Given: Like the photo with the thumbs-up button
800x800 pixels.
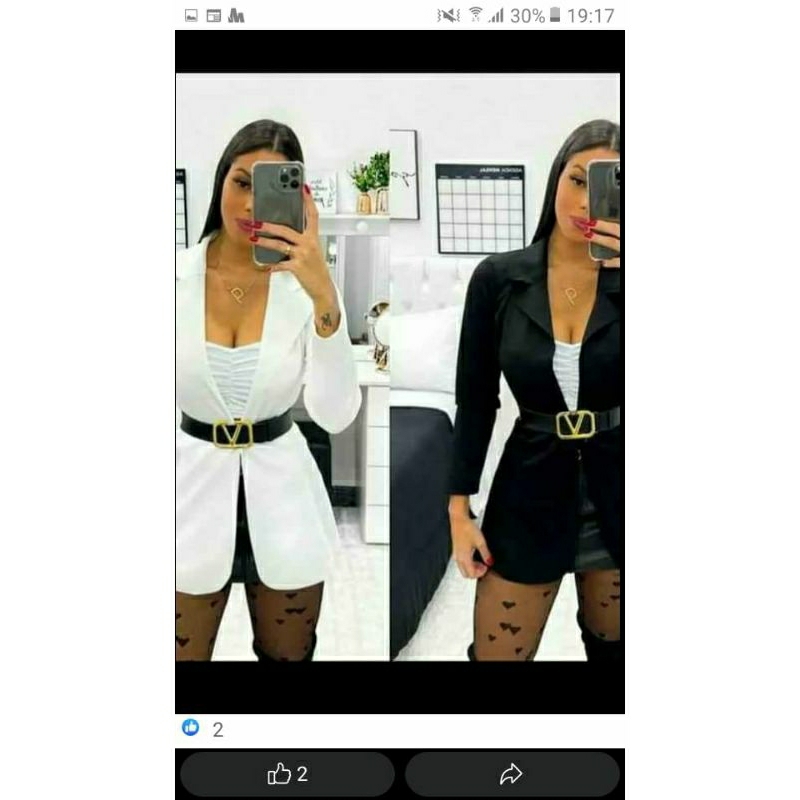Looking at the screenshot, I should coord(287,774).
